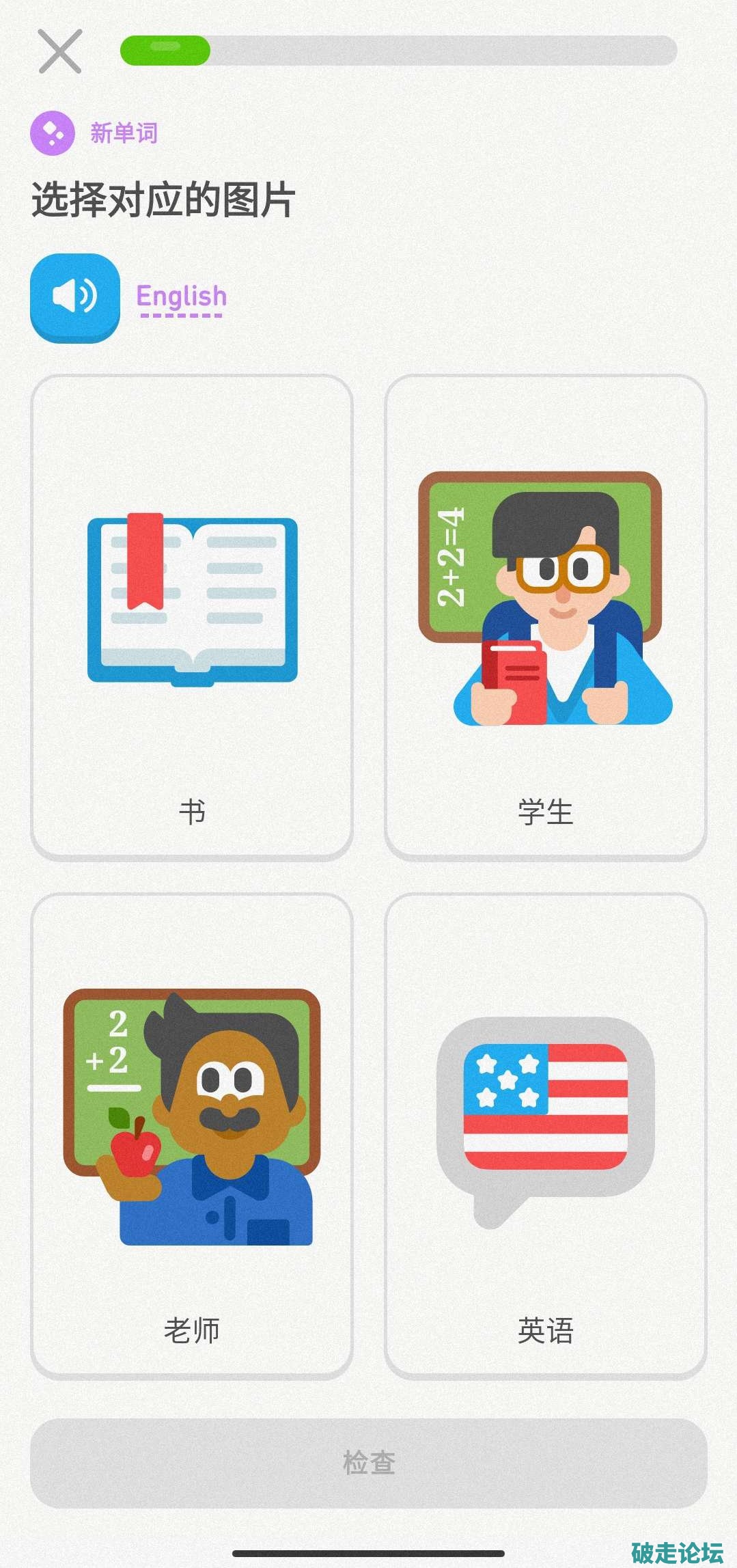737x1568 pixels.
Task: Tap the 检查 check button
Action: pos(368,1463)
